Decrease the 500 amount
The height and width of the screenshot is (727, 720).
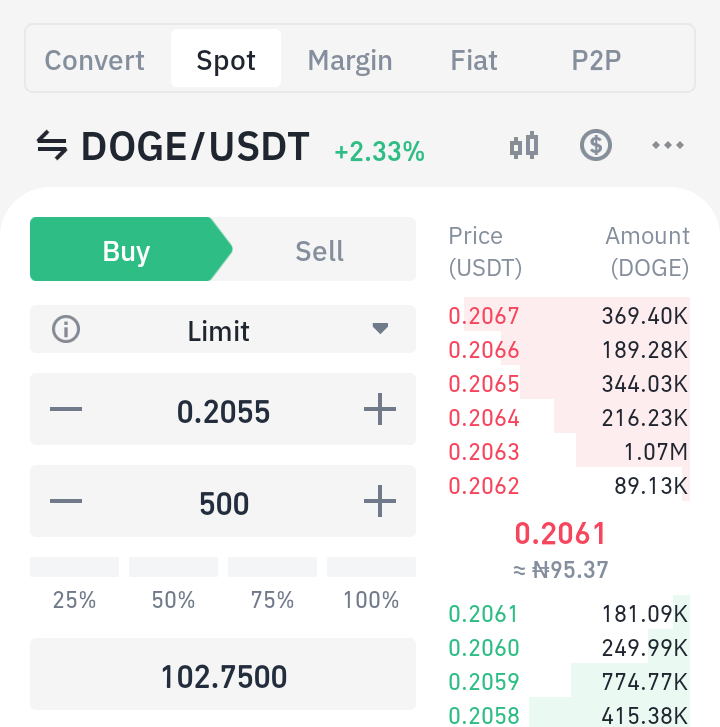66,501
